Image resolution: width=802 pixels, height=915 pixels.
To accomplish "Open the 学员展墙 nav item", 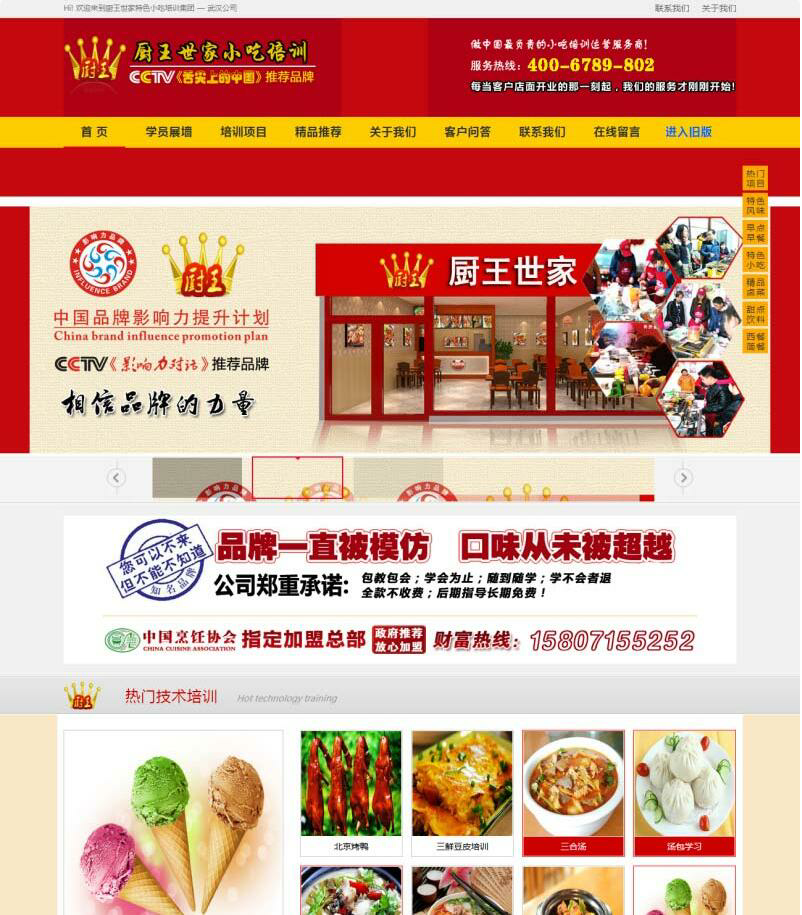I will pyautogui.click(x=169, y=132).
